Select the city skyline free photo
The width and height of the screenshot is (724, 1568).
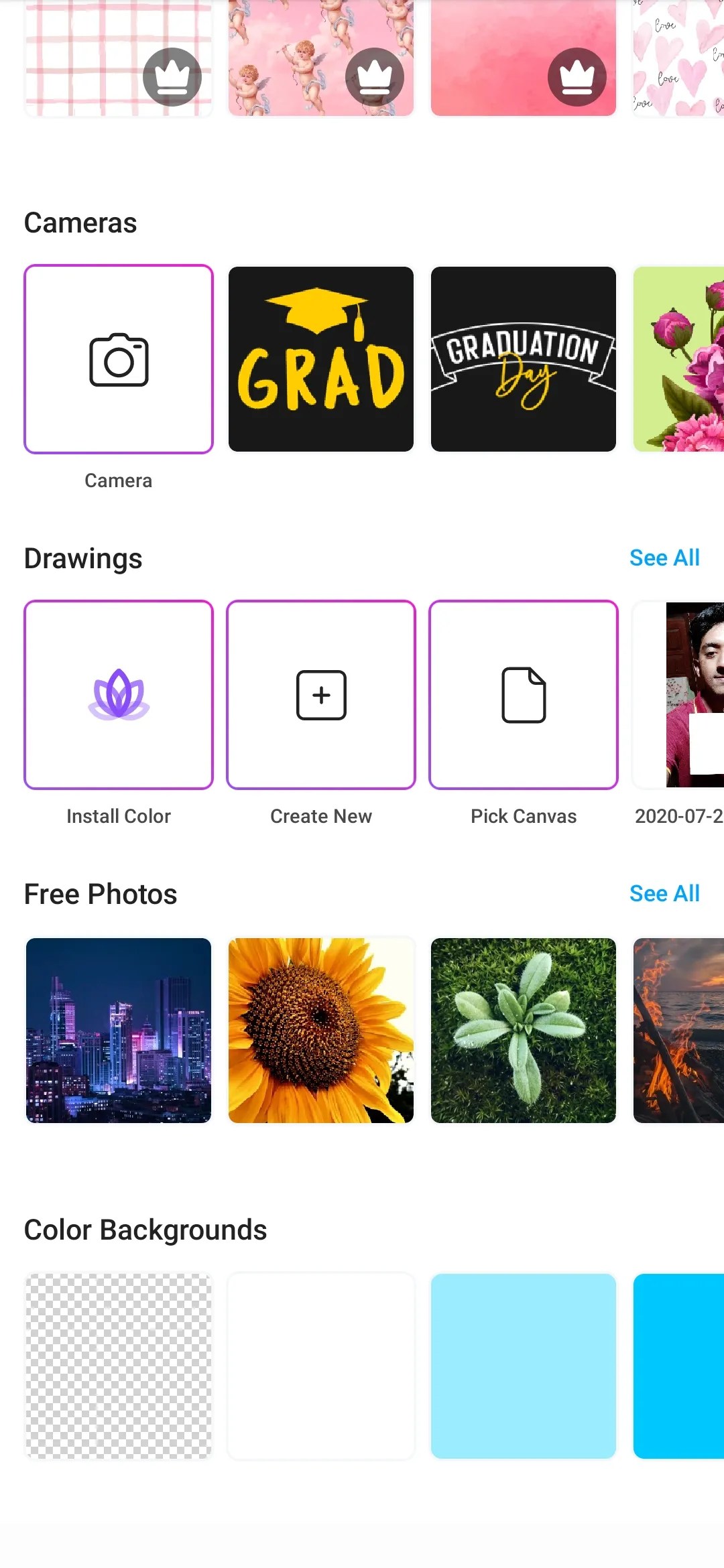(x=118, y=1031)
